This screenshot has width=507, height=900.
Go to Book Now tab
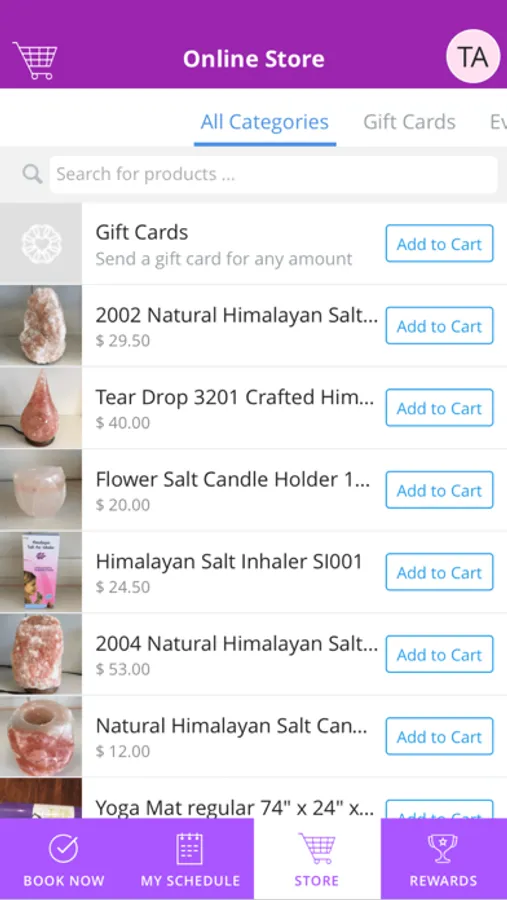[63, 859]
